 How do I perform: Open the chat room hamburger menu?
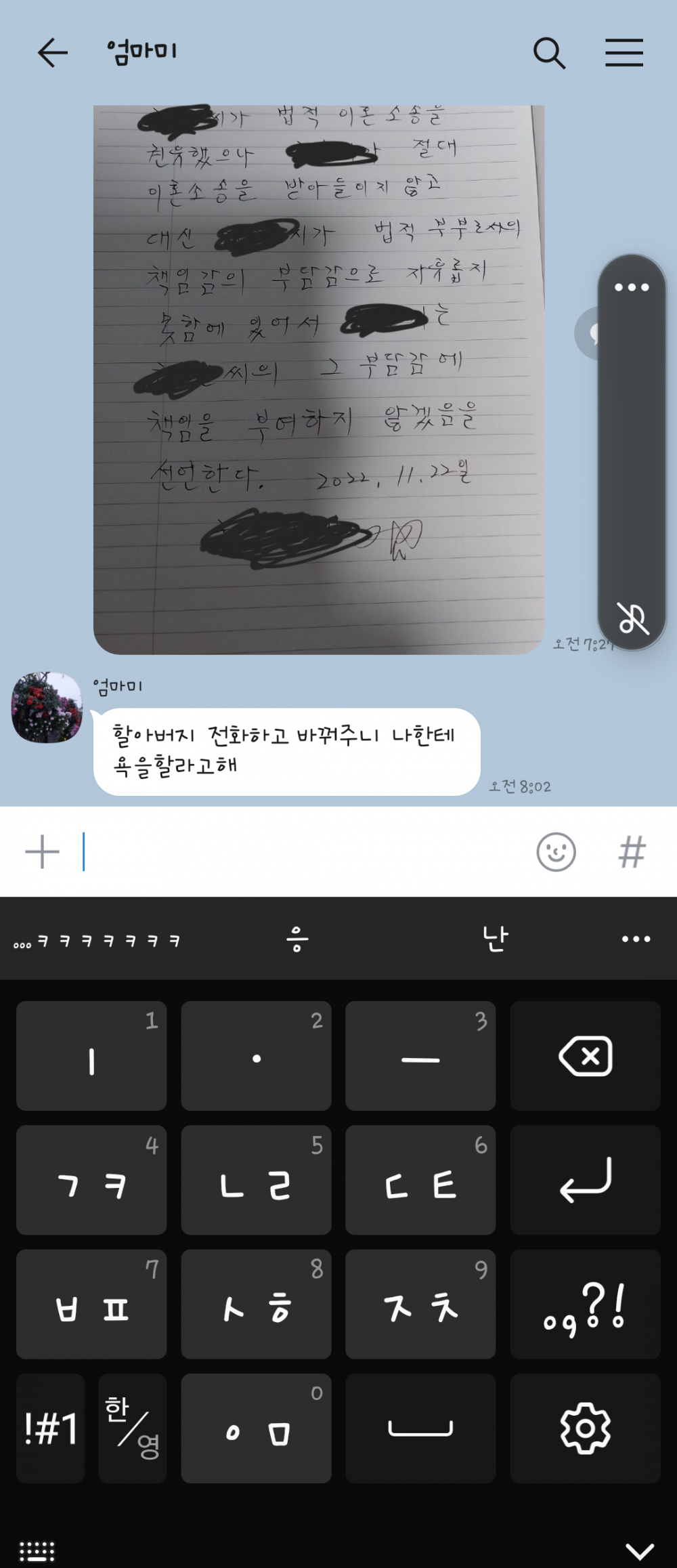[x=624, y=53]
